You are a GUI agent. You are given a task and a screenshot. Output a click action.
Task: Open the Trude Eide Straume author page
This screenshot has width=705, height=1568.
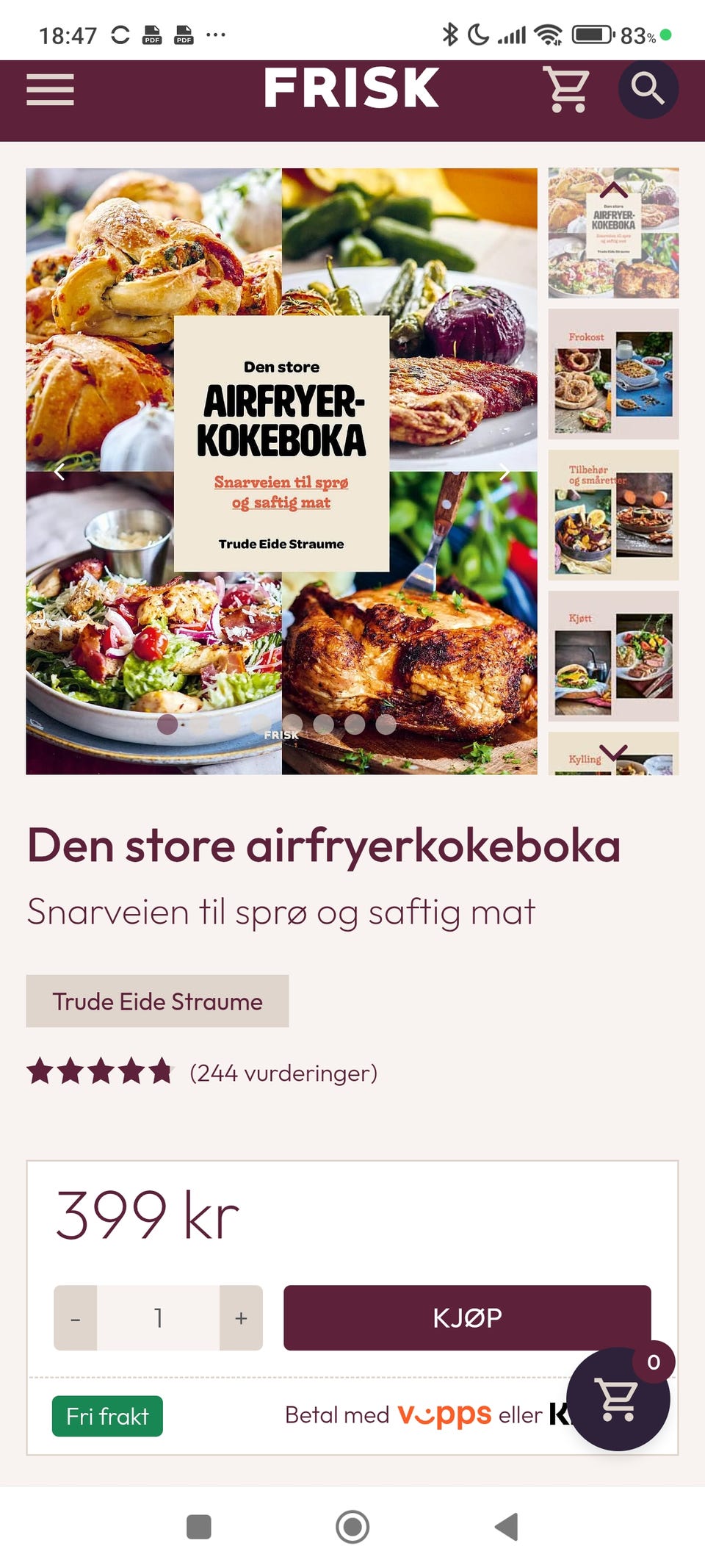point(157,1001)
